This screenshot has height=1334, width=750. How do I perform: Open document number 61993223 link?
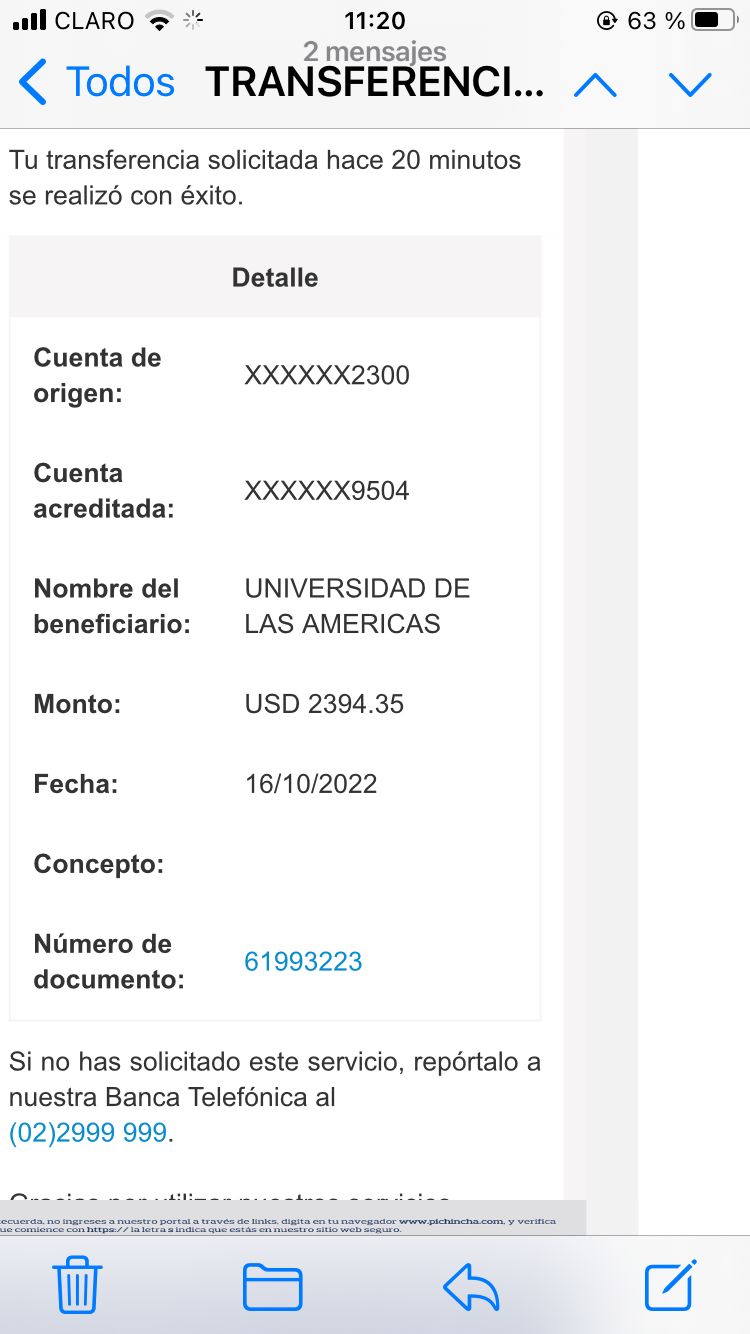pos(303,962)
